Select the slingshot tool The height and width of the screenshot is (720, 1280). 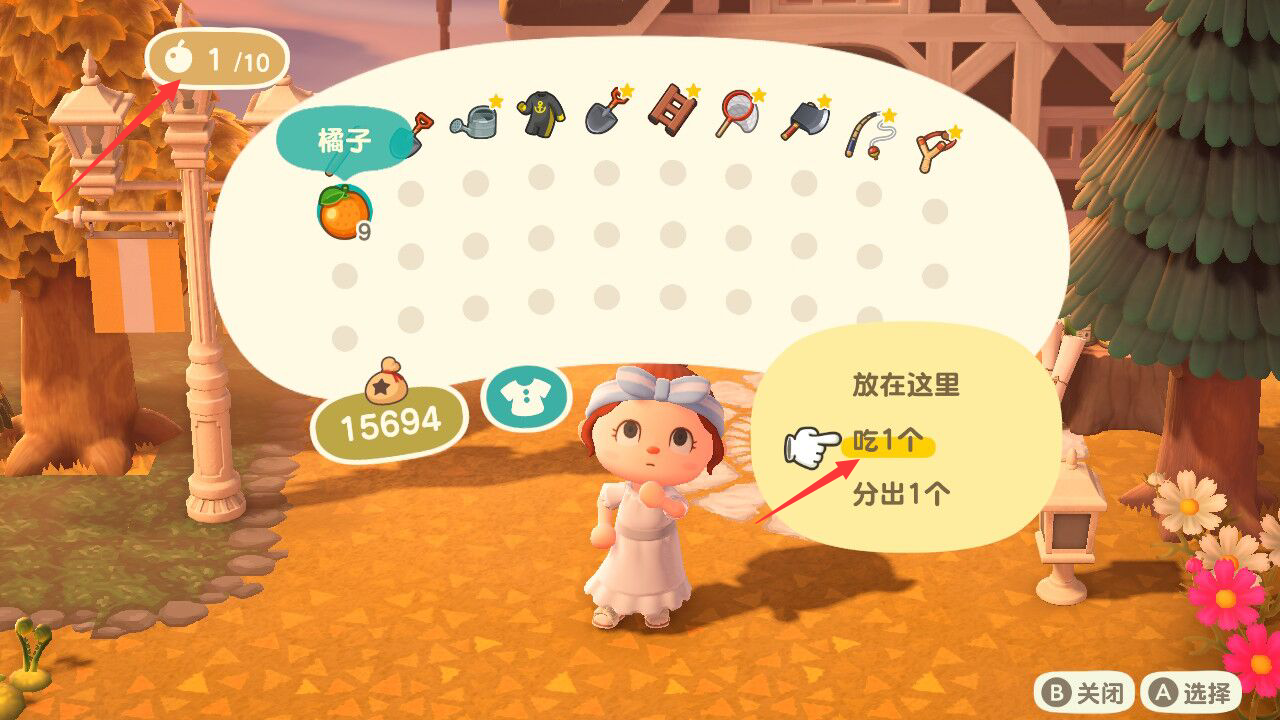coord(937,149)
